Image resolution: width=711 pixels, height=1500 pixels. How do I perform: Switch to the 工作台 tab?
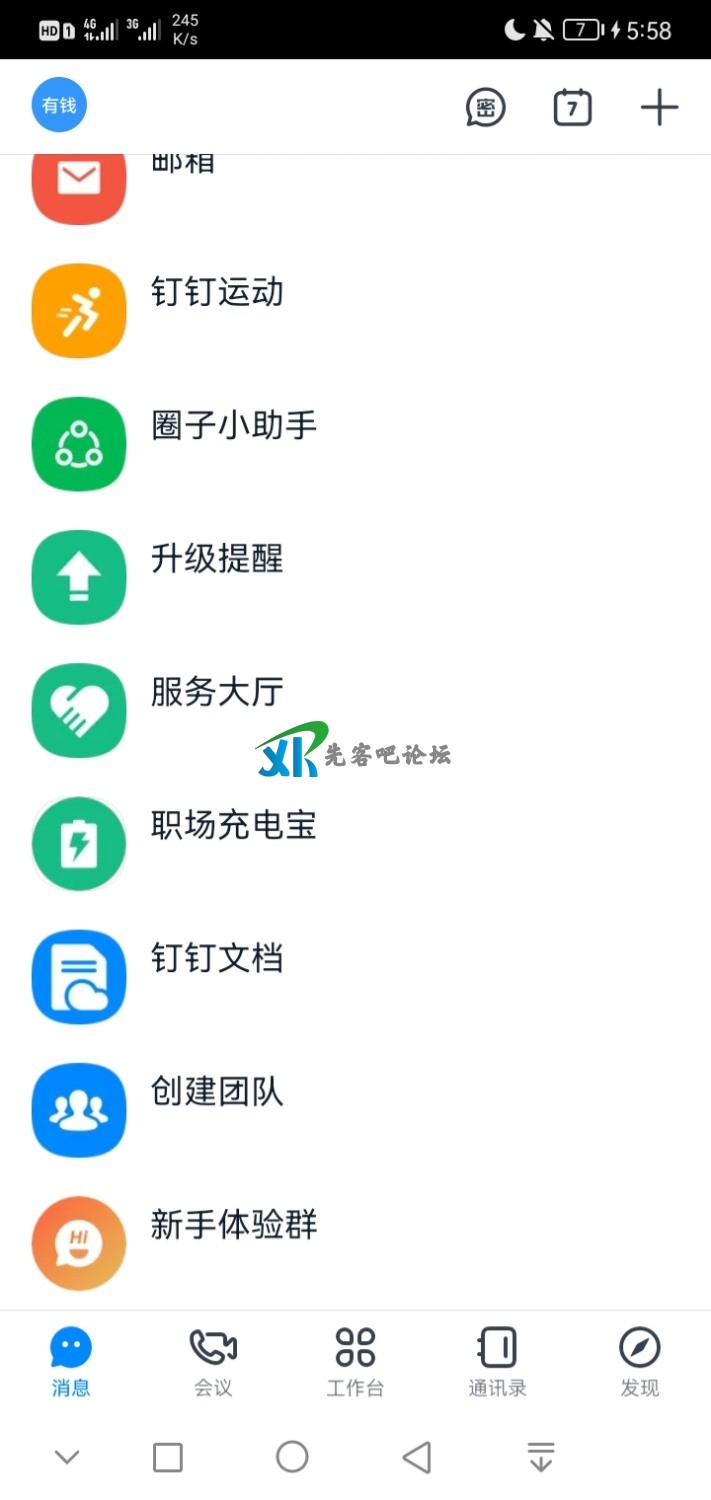pyautogui.click(x=355, y=1362)
